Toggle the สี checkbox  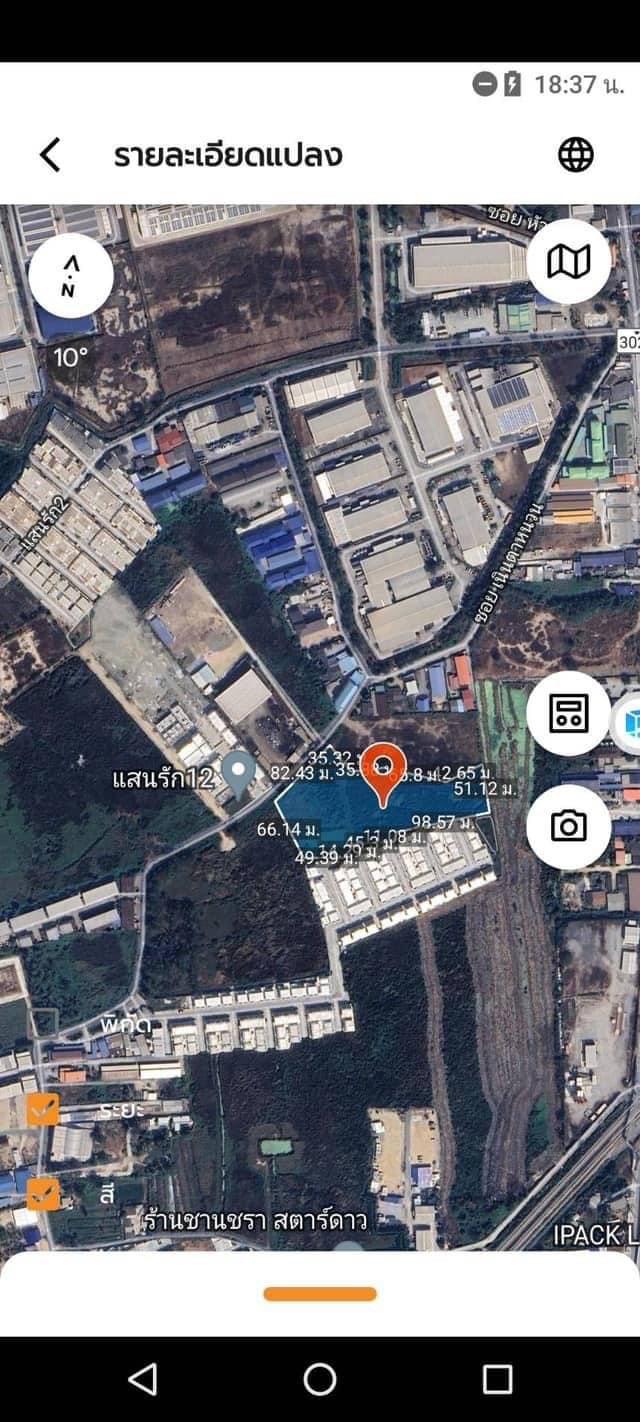(43, 1193)
